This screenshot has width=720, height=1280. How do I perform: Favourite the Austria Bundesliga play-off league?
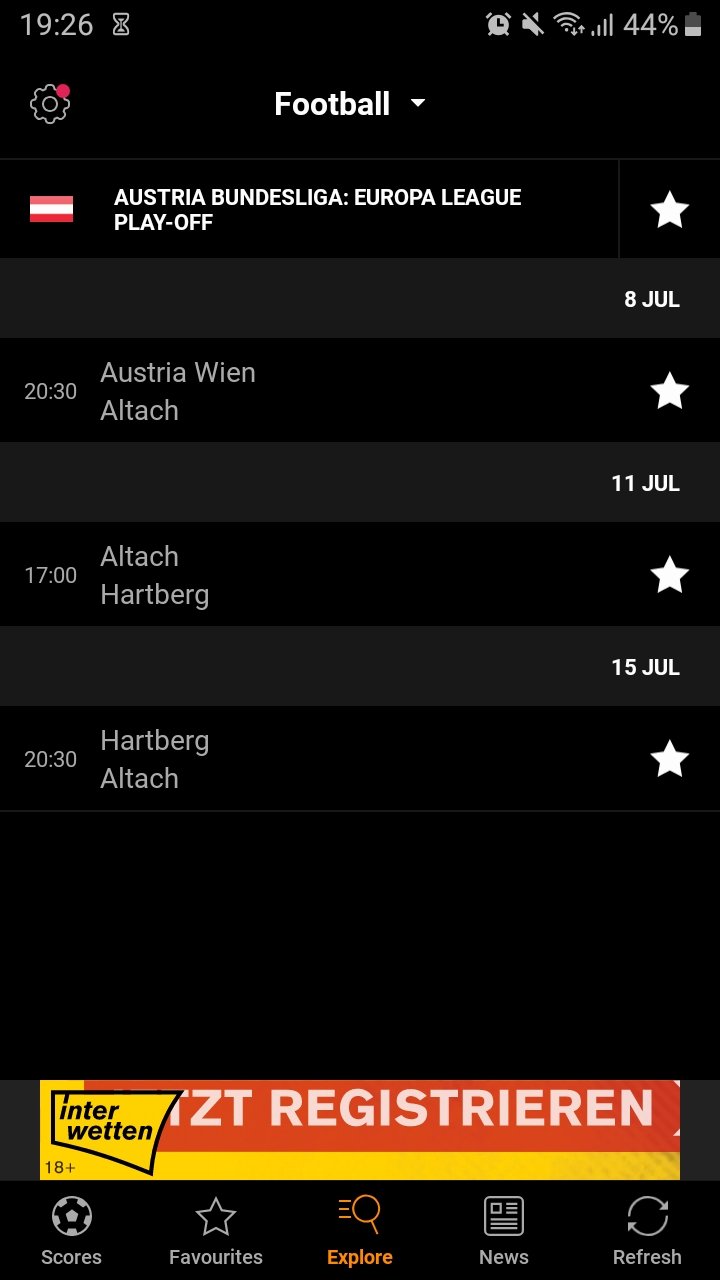pyautogui.click(x=669, y=210)
